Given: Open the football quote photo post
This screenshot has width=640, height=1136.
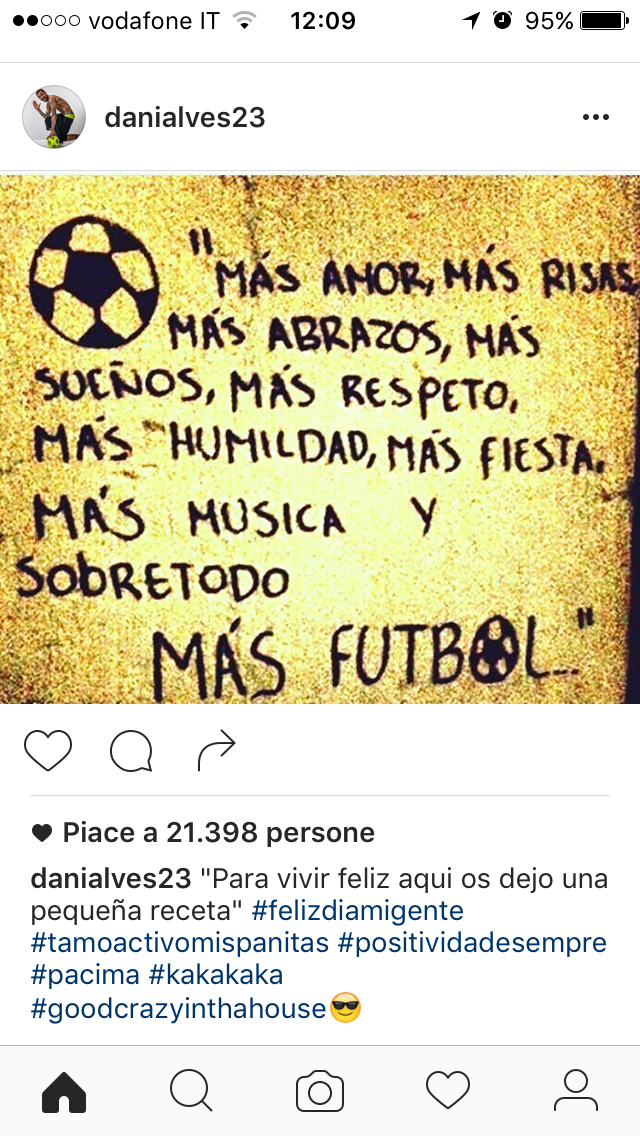Looking at the screenshot, I should click(320, 440).
